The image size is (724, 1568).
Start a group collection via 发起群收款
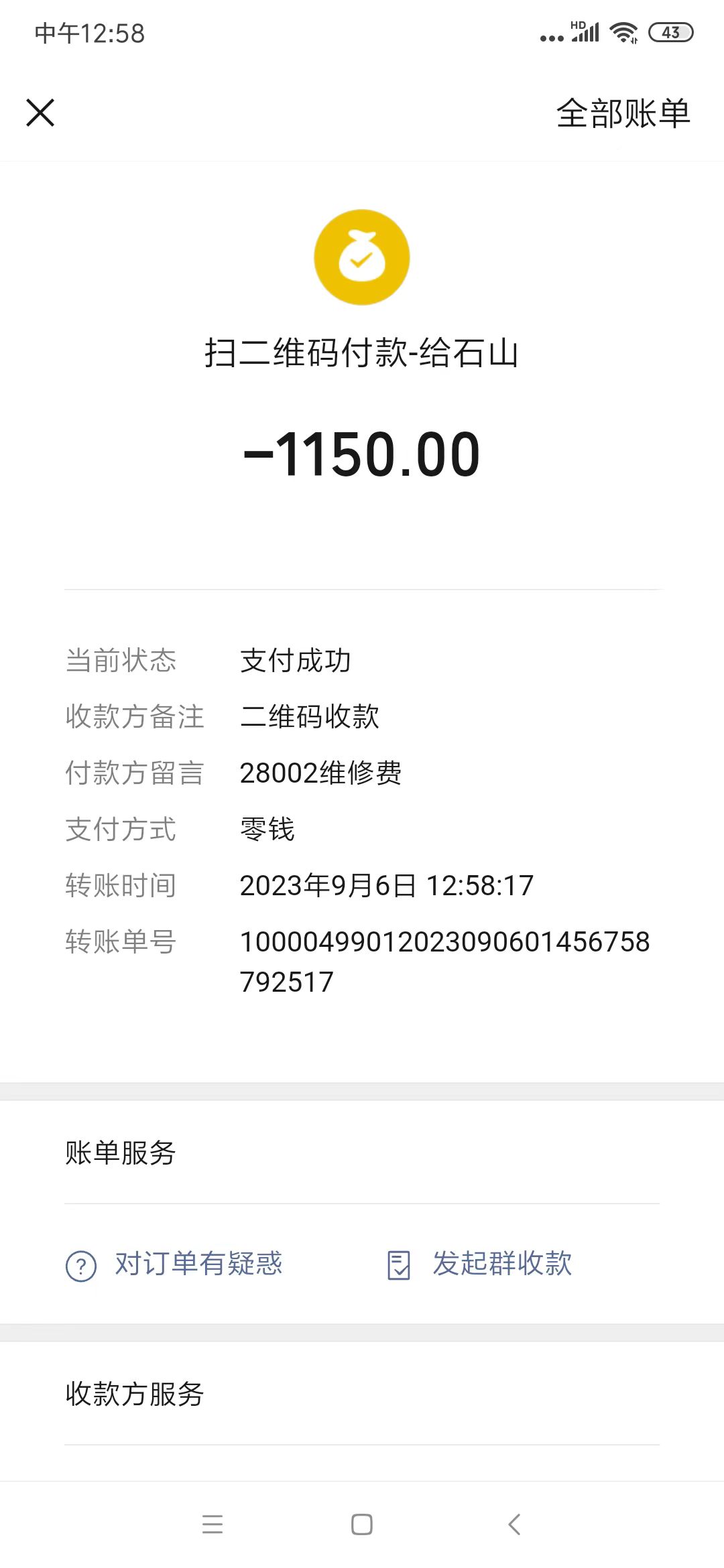coord(480,1264)
